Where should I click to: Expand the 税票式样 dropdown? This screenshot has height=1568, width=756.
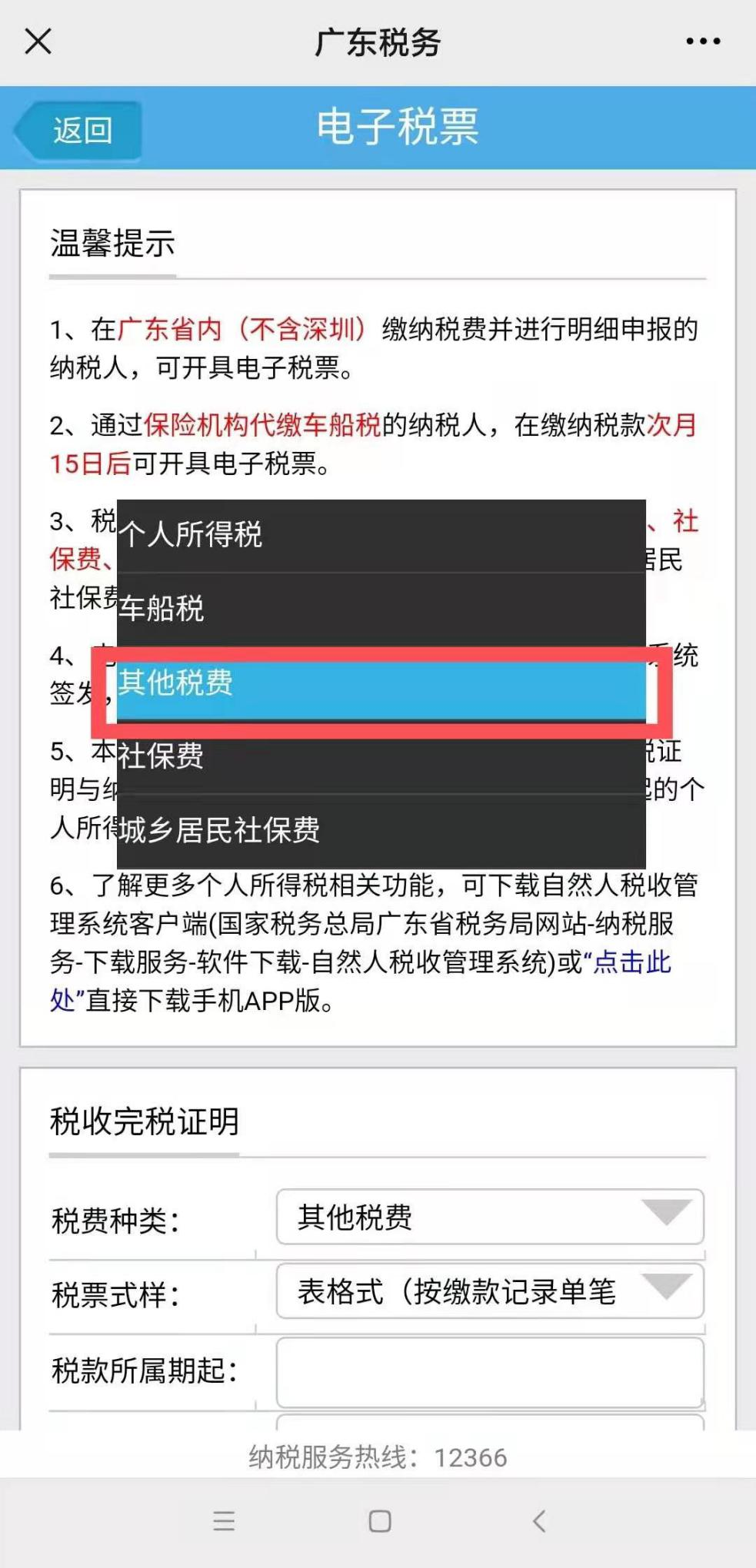click(x=490, y=1291)
